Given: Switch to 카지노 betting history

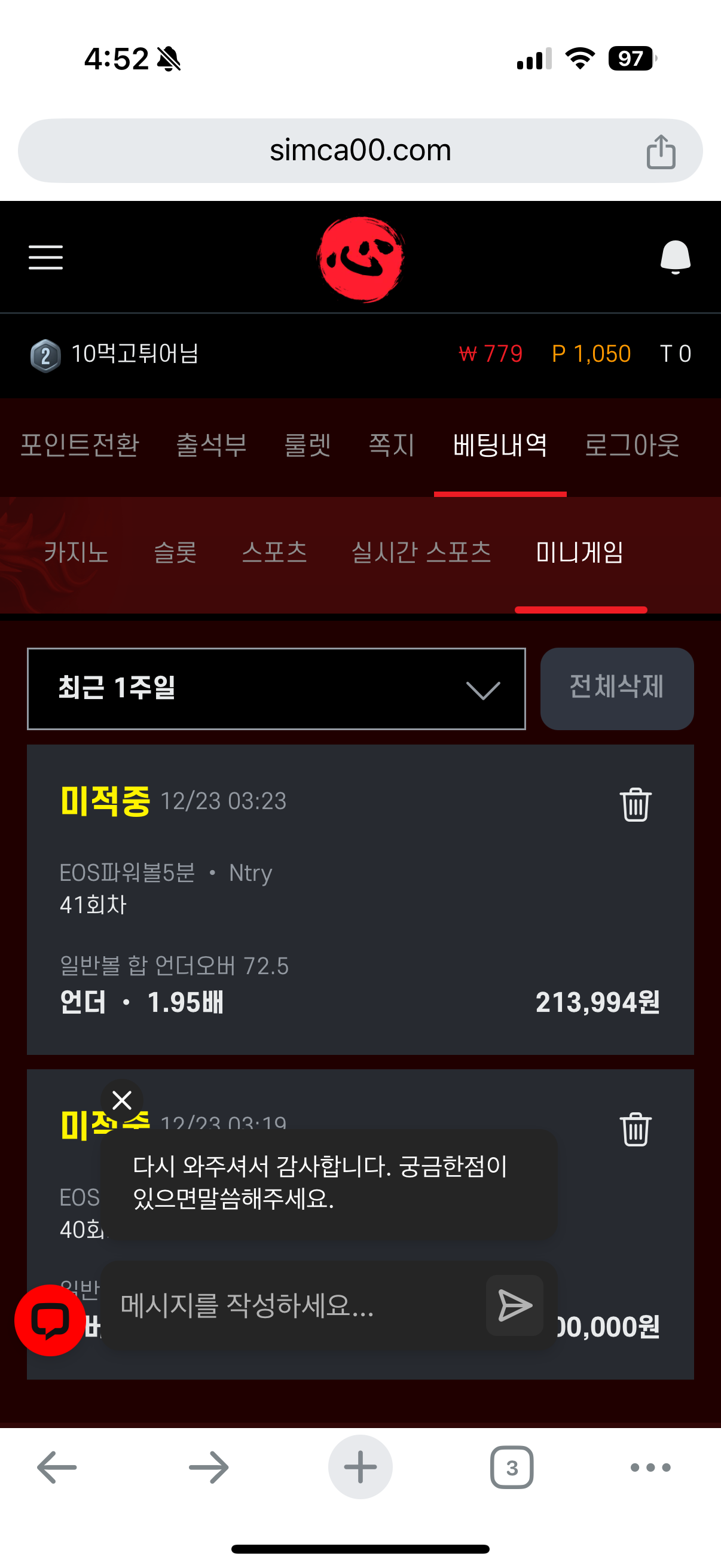Looking at the screenshot, I should click(76, 553).
